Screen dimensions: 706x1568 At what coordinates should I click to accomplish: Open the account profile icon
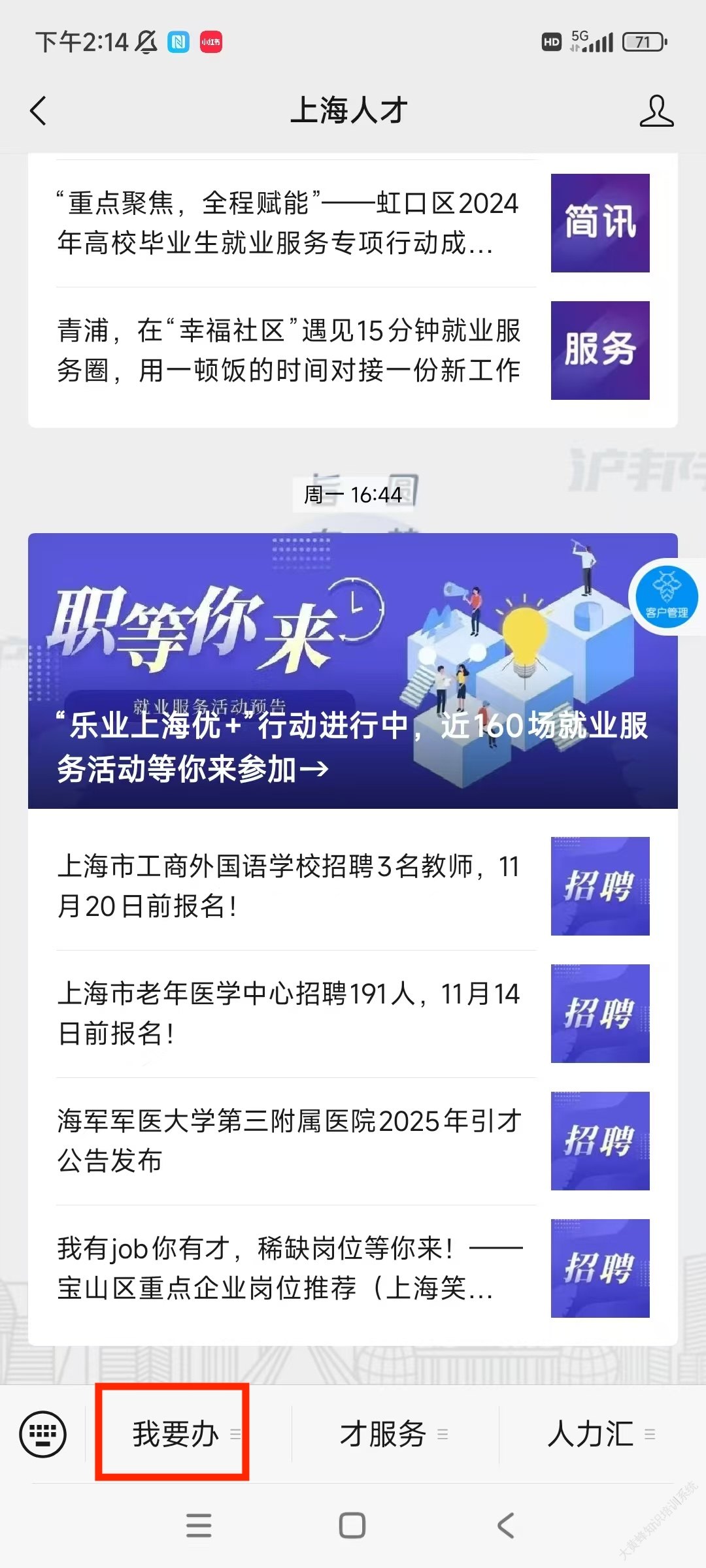[656, 111]
